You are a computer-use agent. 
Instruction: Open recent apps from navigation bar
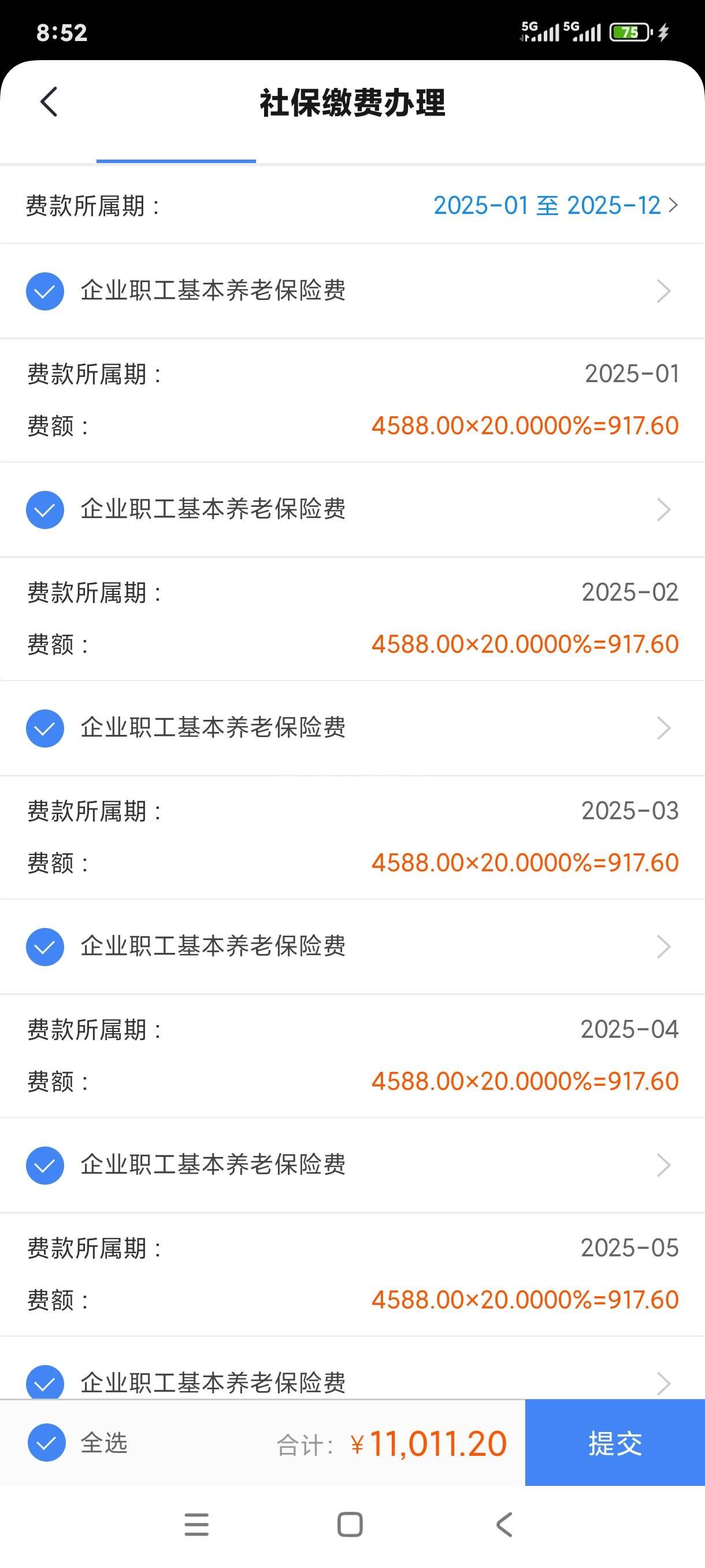point(196,1525)
